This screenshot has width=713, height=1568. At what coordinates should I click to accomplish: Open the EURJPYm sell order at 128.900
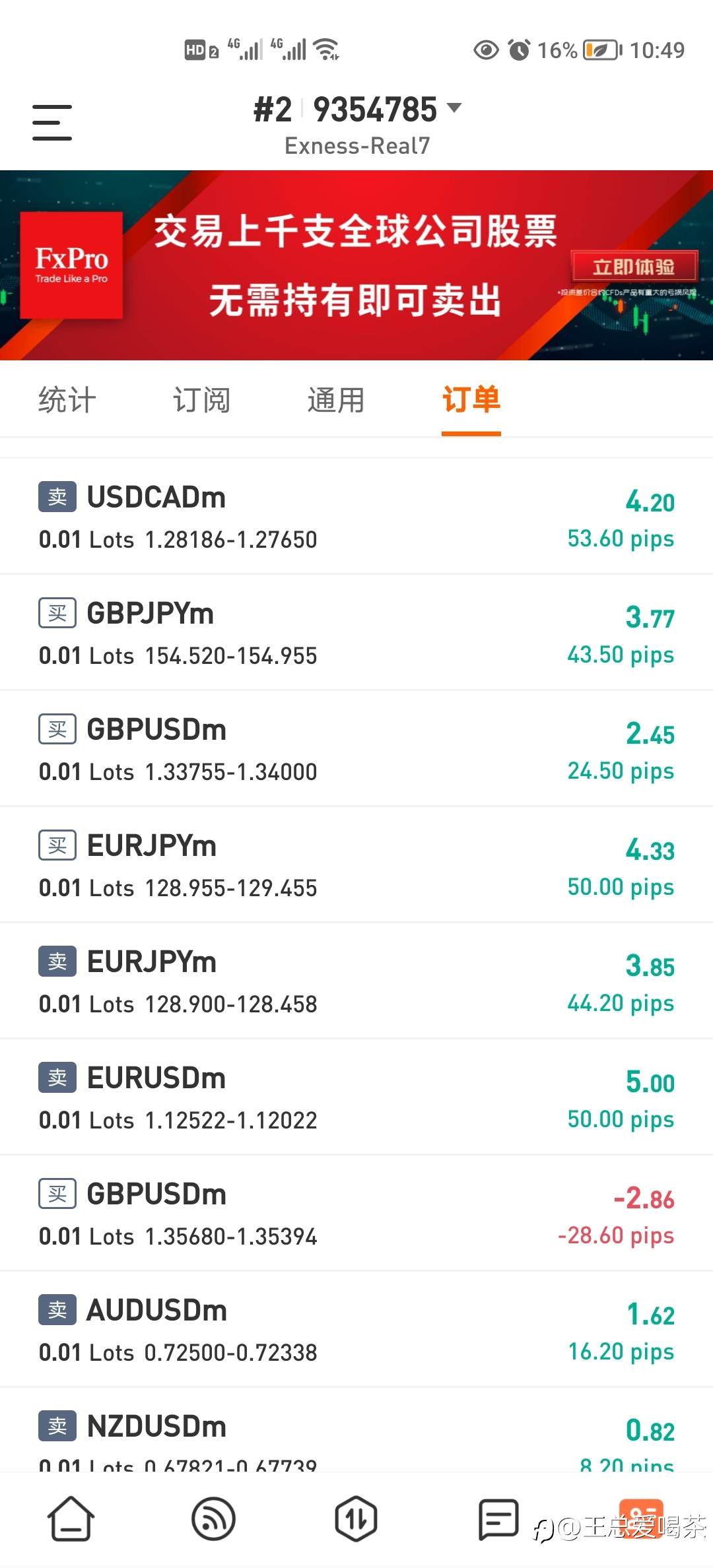[356, 981]
